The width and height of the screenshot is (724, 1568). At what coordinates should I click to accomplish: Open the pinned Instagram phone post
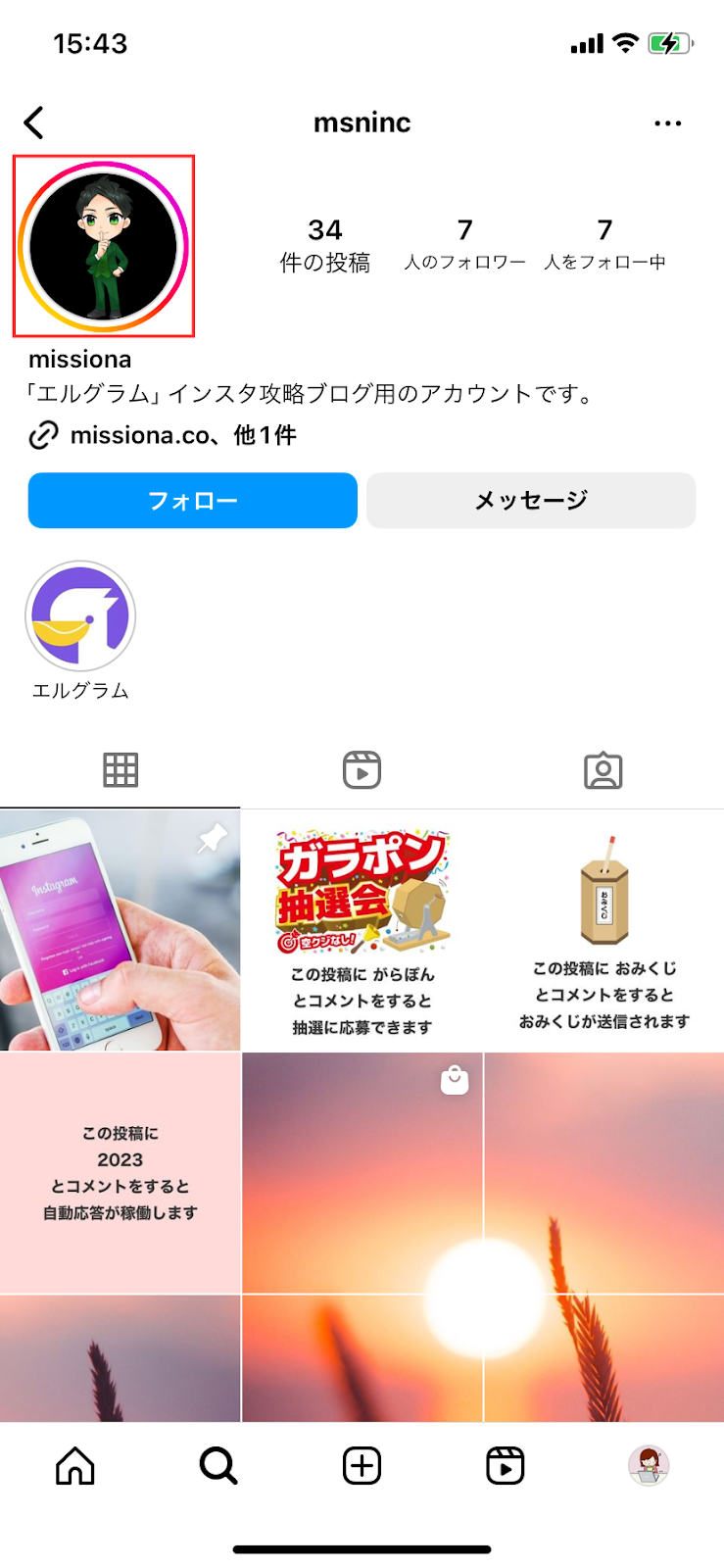pos(120,930)
